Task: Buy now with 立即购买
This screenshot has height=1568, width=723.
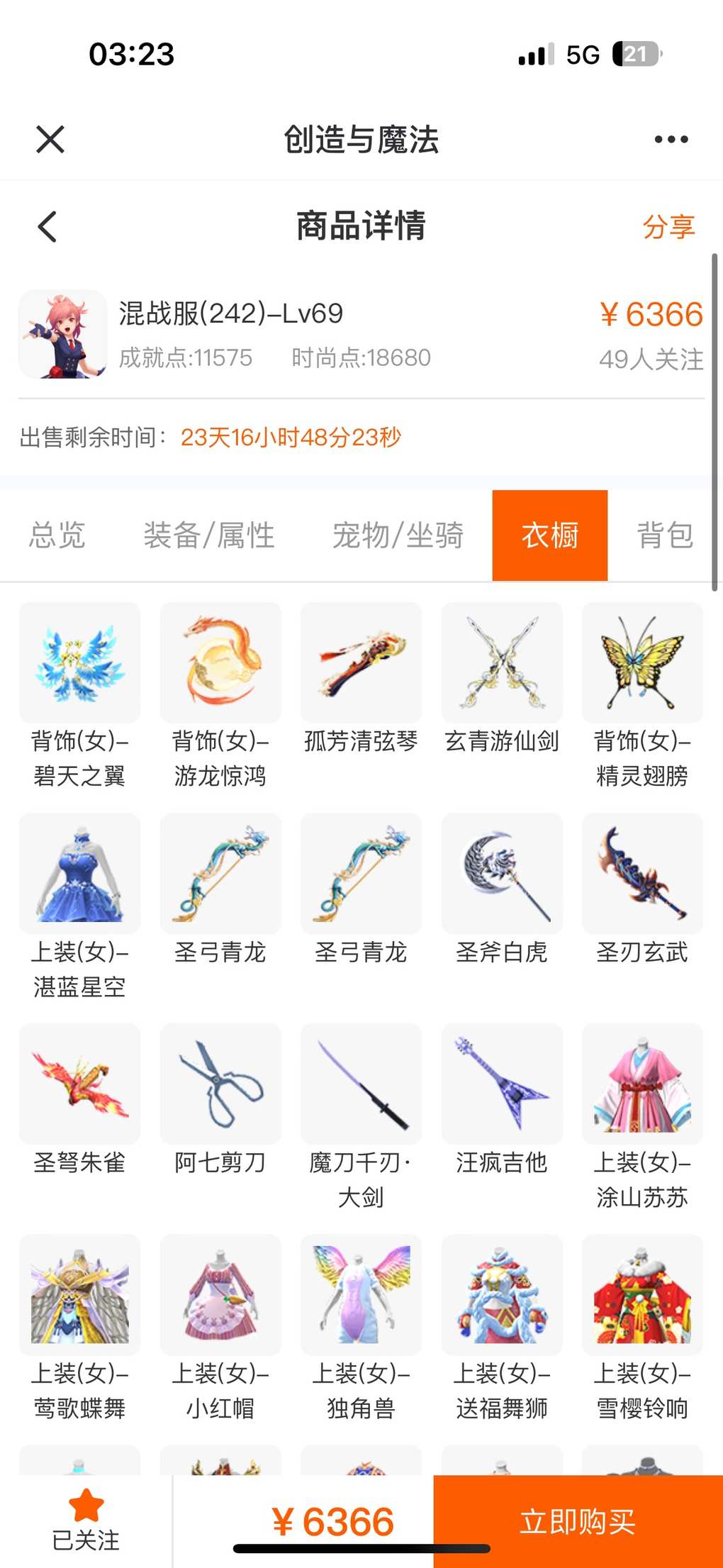Action: click(578, 1521)
